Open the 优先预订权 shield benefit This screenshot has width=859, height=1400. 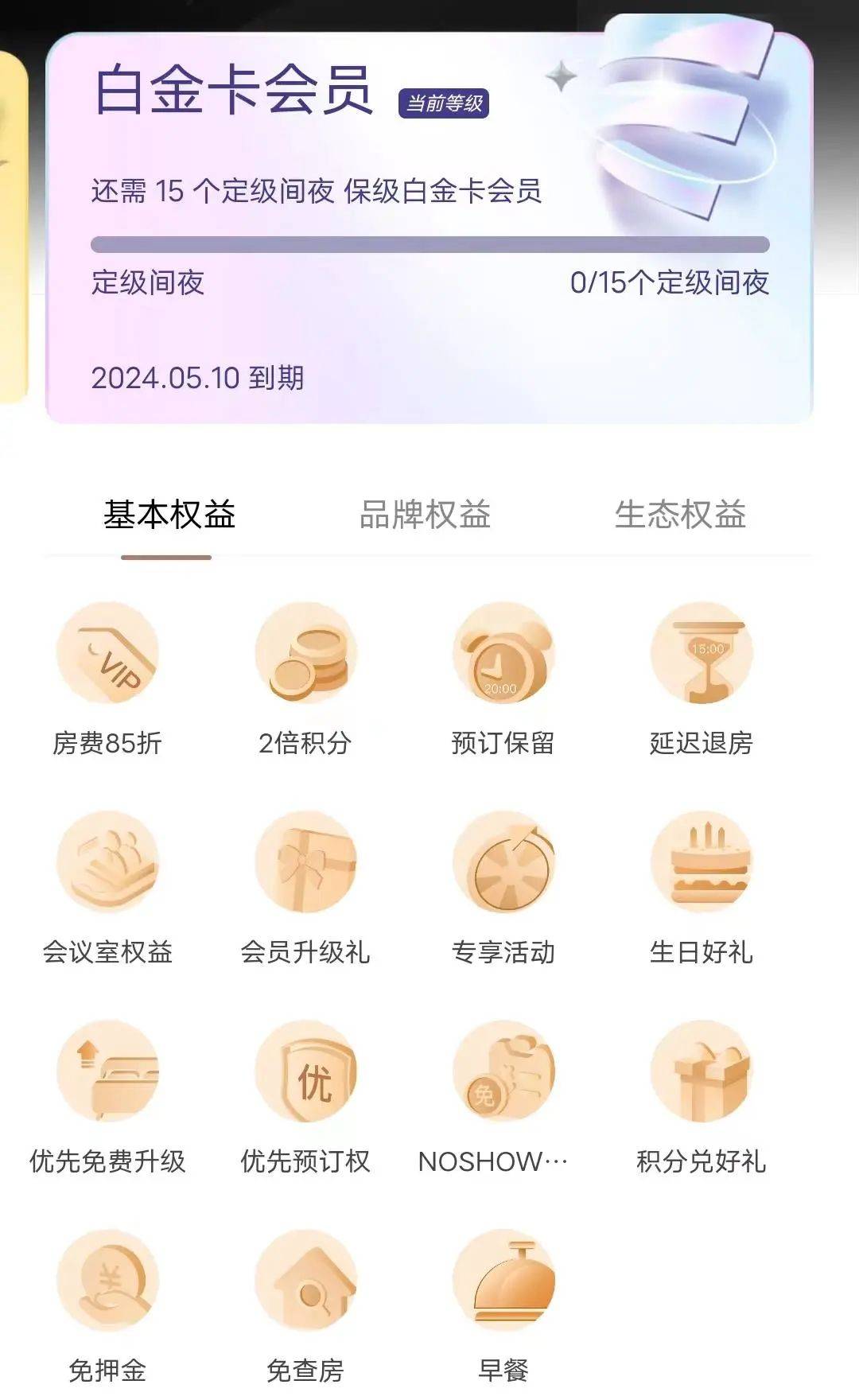(x=306, y=1074)
